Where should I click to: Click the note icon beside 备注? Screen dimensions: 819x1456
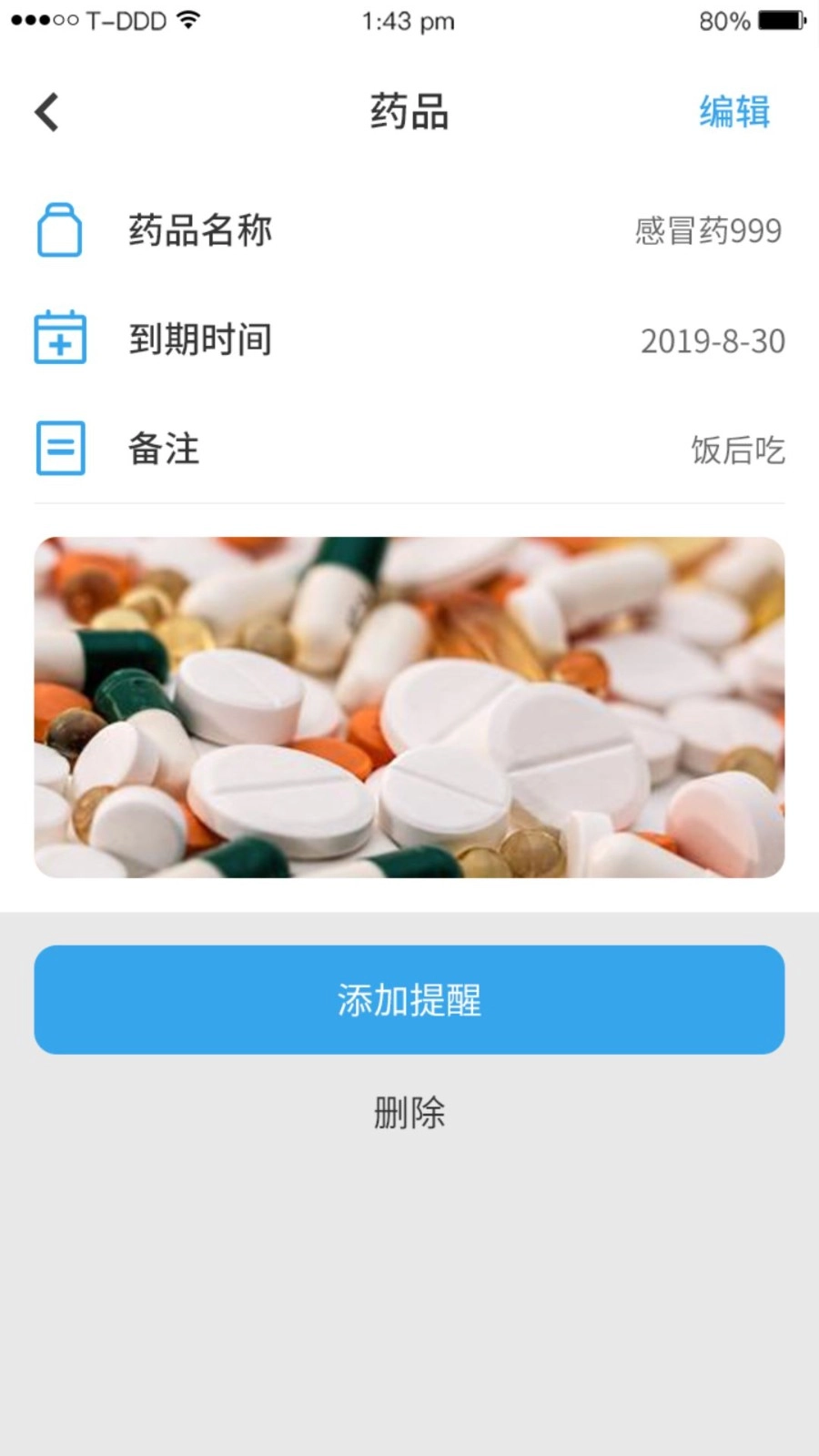tap(60, 448)
